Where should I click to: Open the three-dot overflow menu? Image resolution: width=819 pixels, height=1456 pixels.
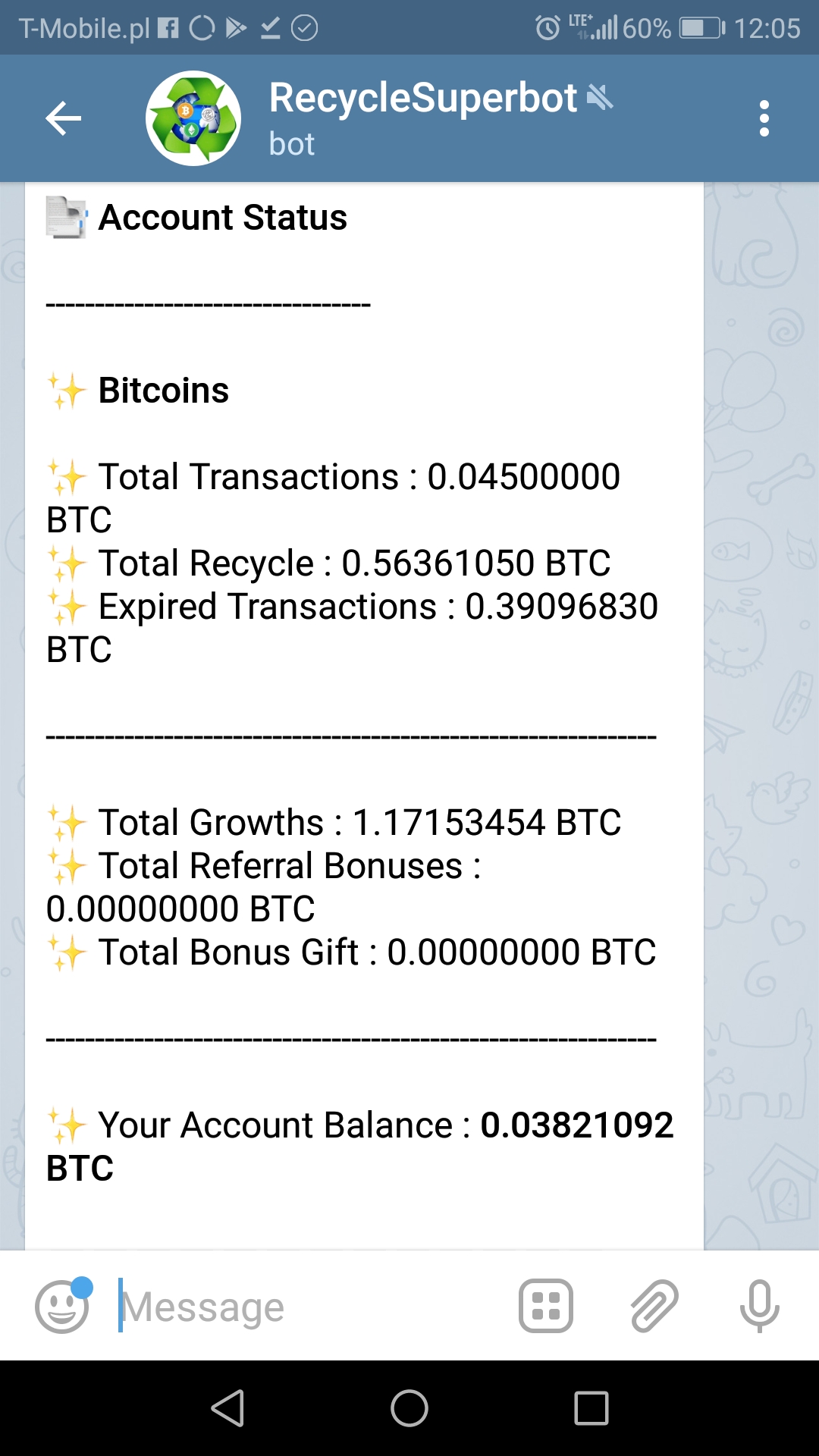pyautogui.click(x=764, y=118)
